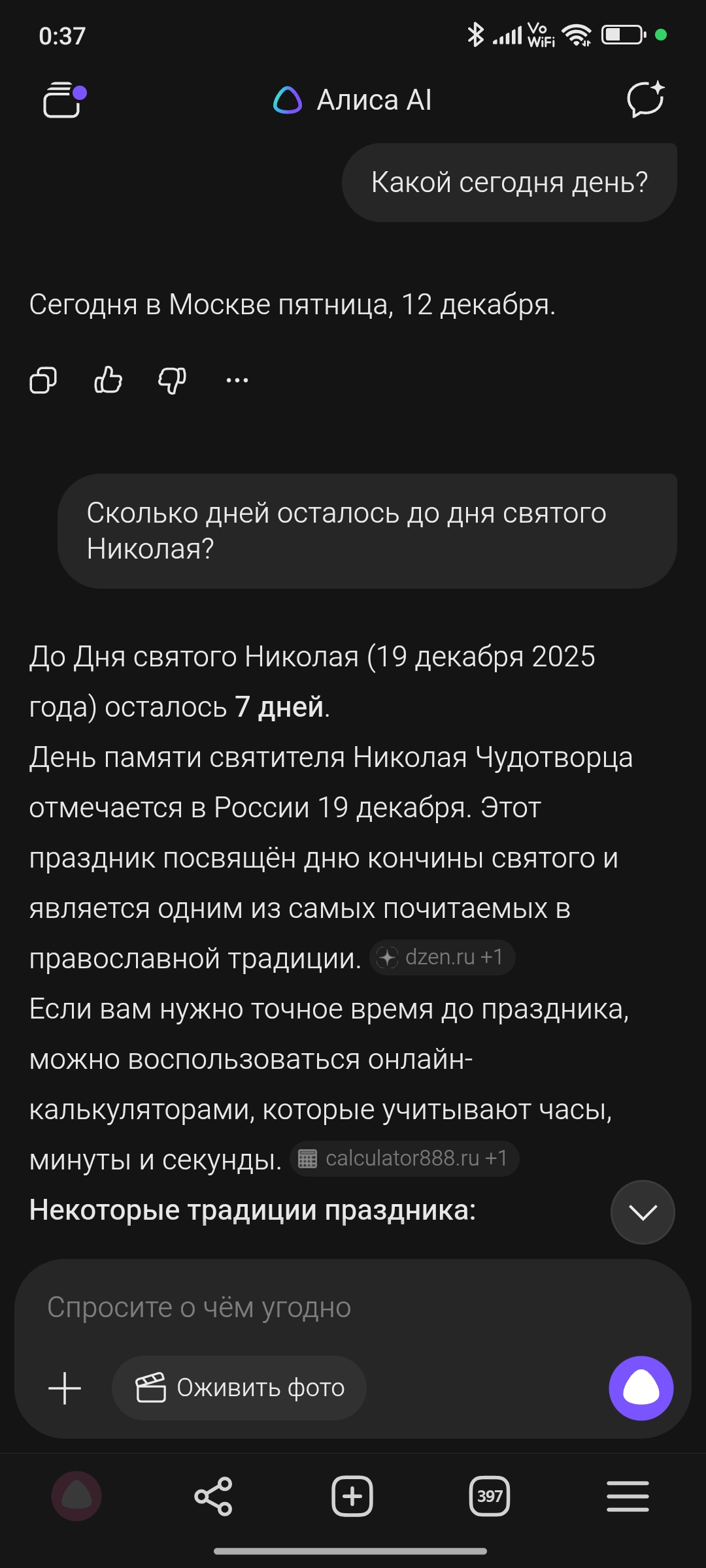The height and width of the screenshot is (1568, 706).
Task: Copy the answer about today's date
Action: (x=43, y=380)
